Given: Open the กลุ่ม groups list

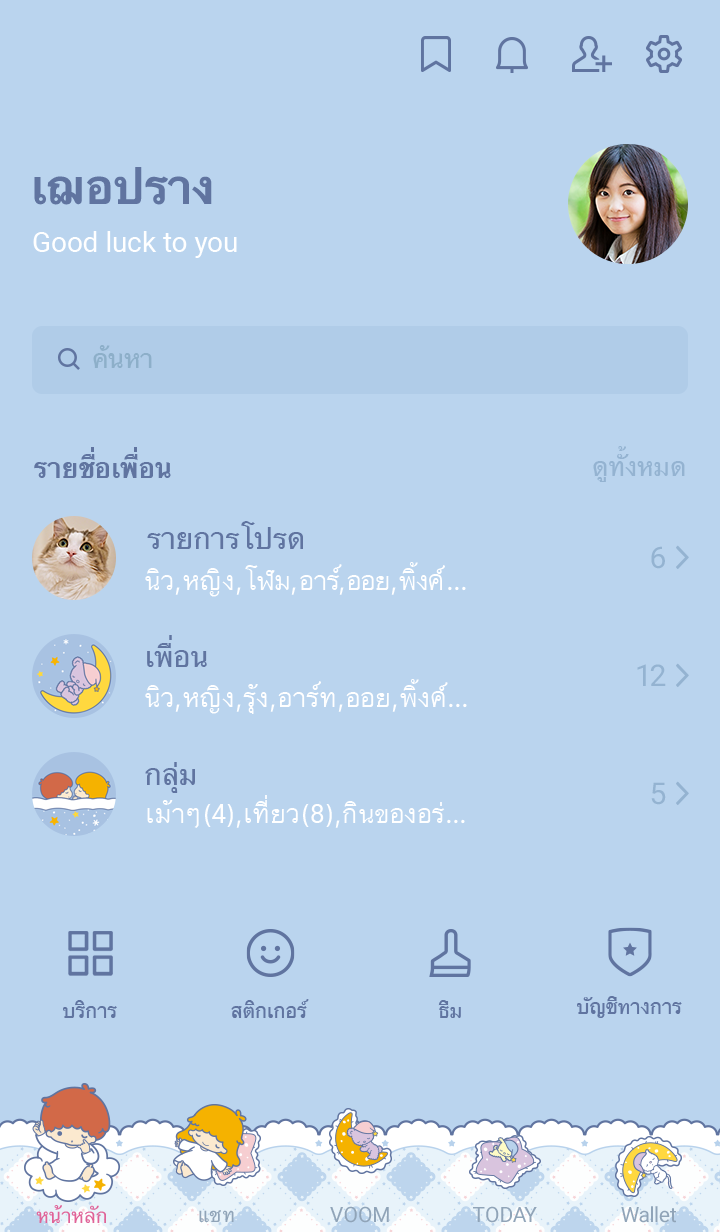Looking at the screenshot, I should (x=360, y=794).
